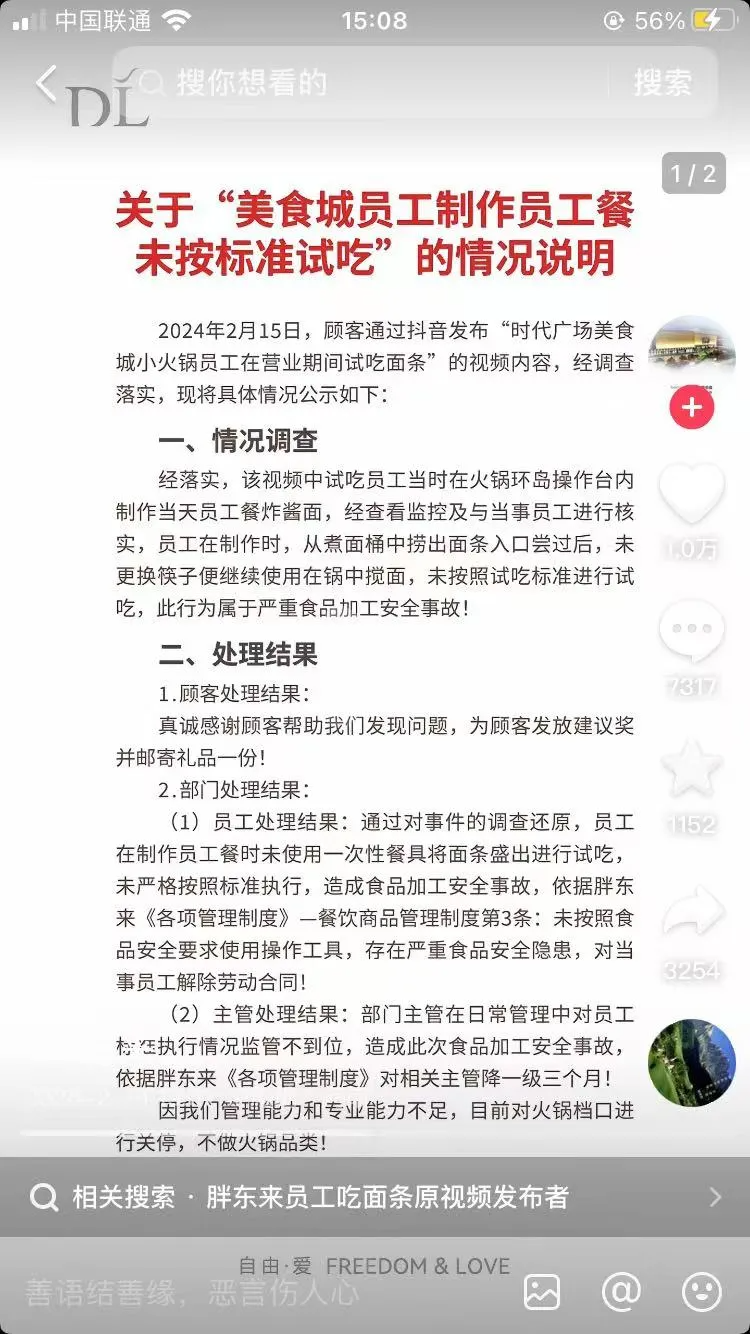Open the 1/2 page indicator to view next image
Image resolution: width=750 pixels, height=1334 pixels.
[692, 172]
